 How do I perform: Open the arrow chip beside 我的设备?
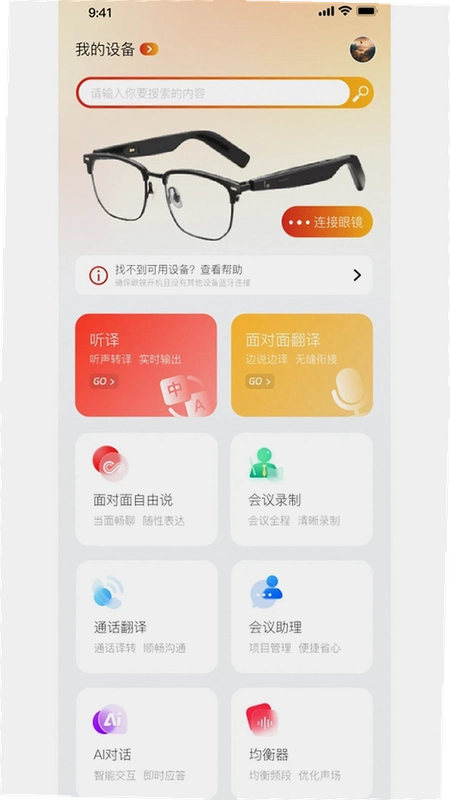[149, 49]
